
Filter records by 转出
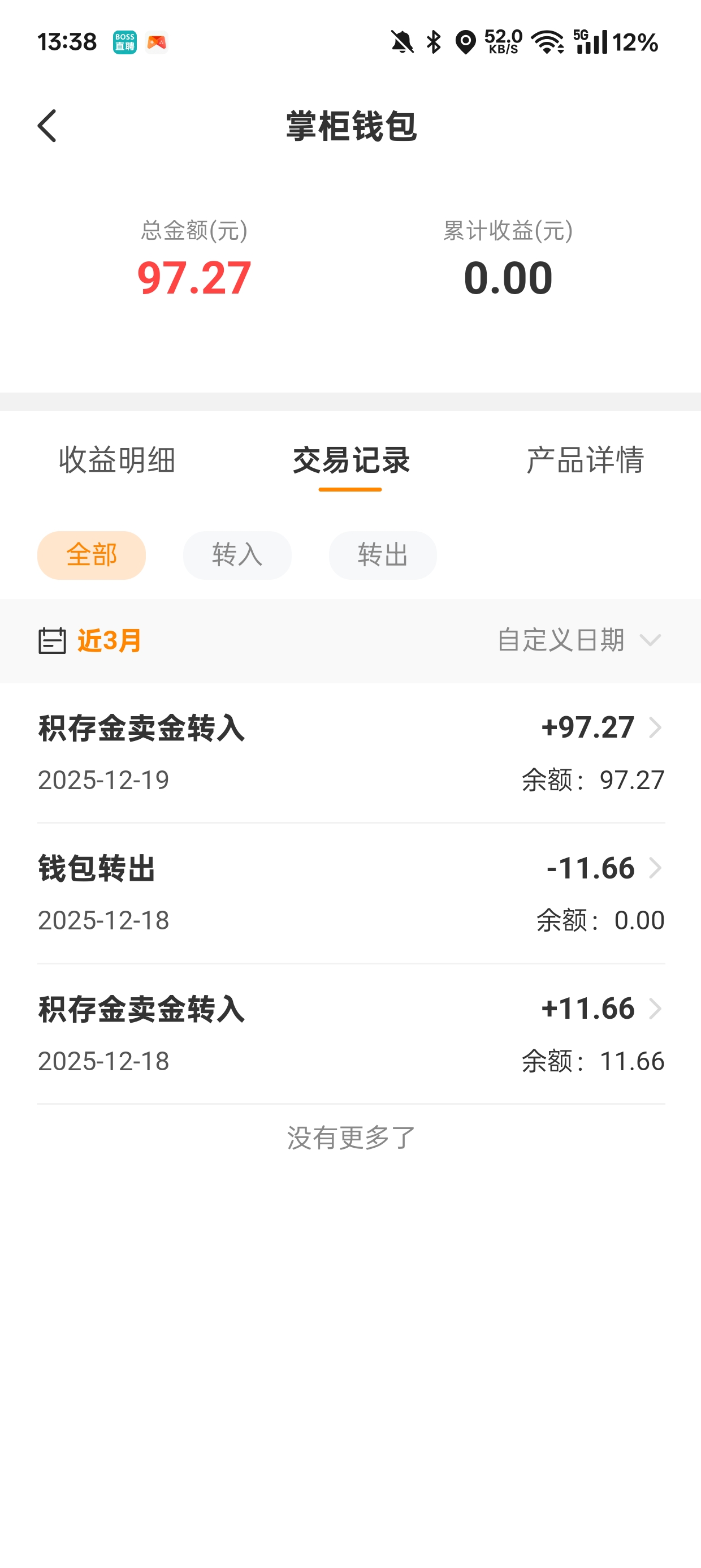383,555
